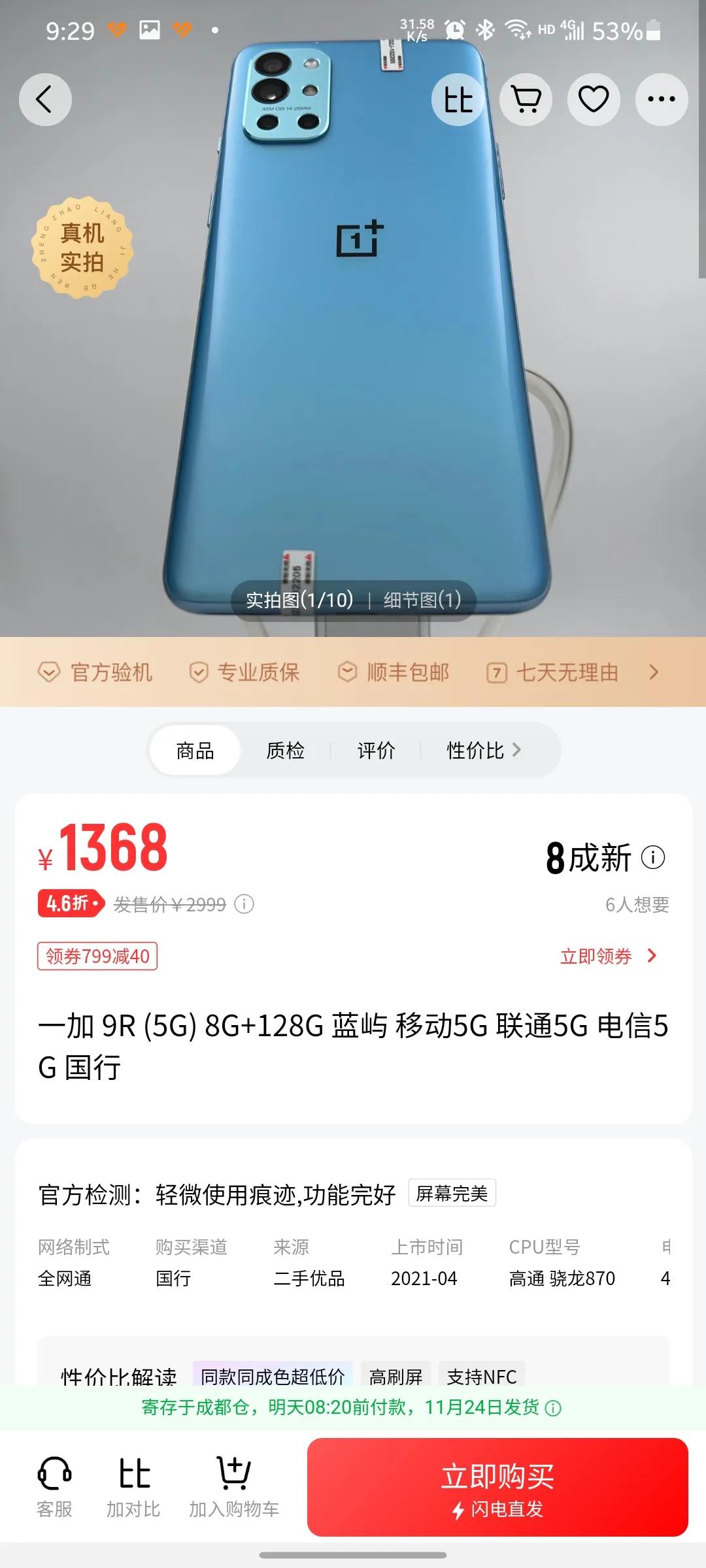Viewport: 706px width, 1568px height.
Task: Open the shopping cart icon
Action: tap(526, 99)
